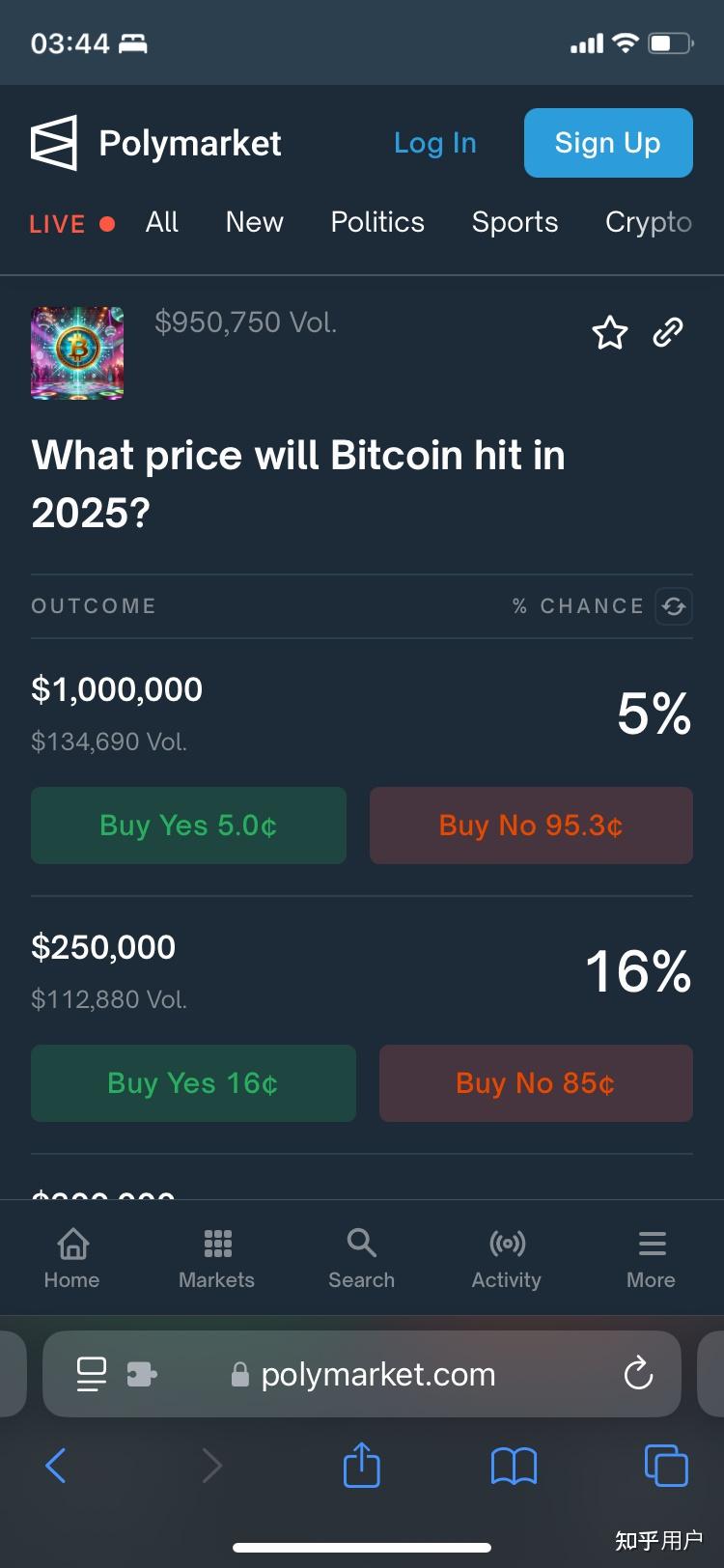Switch to the Crypto category
This screenshot has height=1568, width=724.
pyautogui.click(x=648, y=223)
